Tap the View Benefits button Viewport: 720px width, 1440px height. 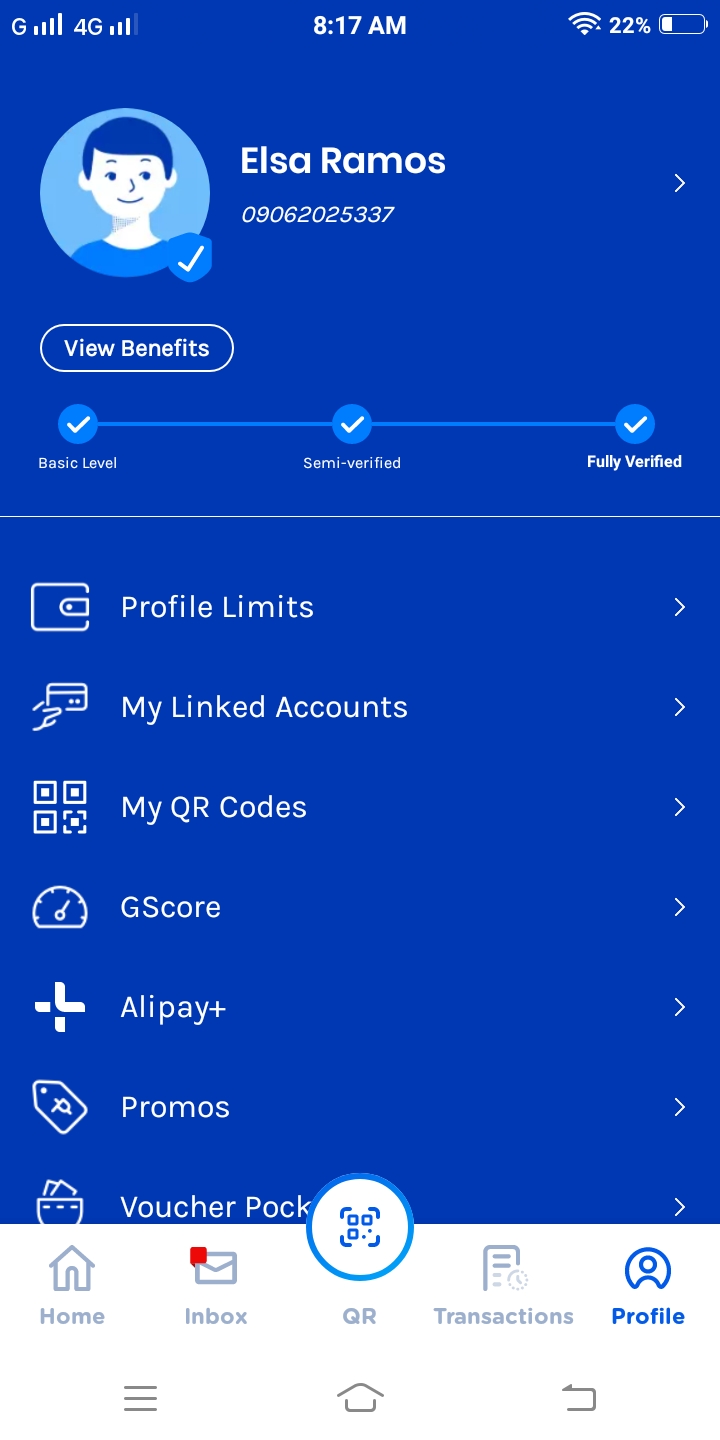137,348
